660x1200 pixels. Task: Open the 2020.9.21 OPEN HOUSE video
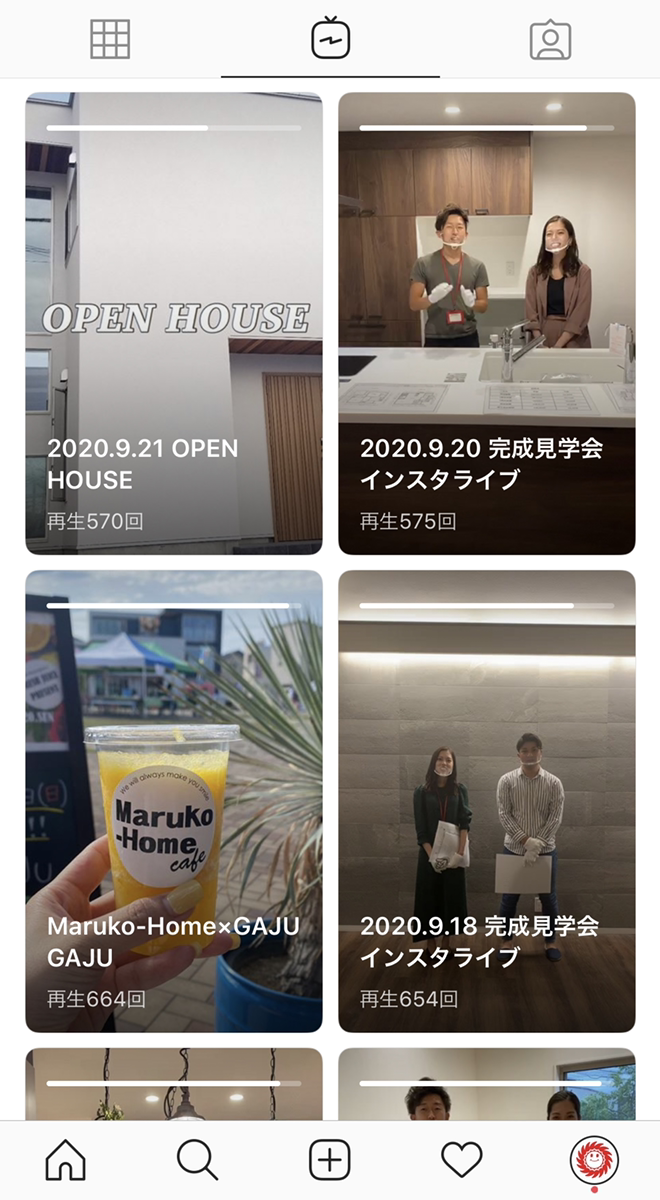pyautogui.click(x=174, y=323)
